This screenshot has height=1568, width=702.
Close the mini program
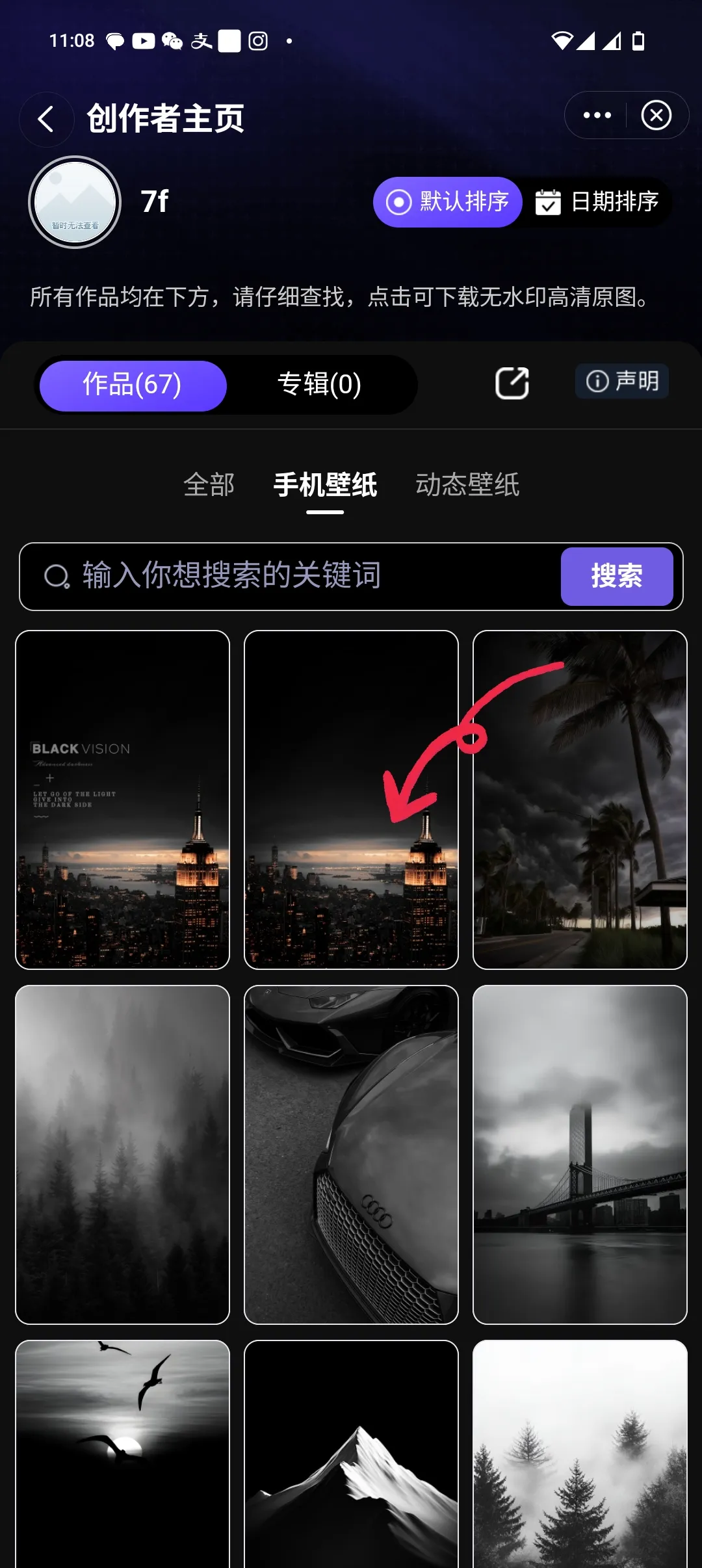[x=656, y=116]
